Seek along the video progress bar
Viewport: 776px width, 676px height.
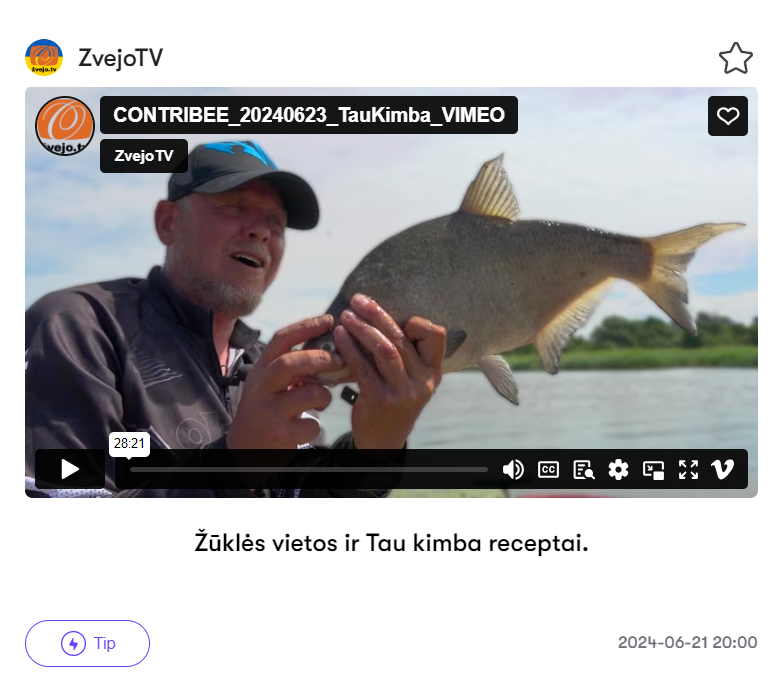pyautogui.click(x=308, y=469)
